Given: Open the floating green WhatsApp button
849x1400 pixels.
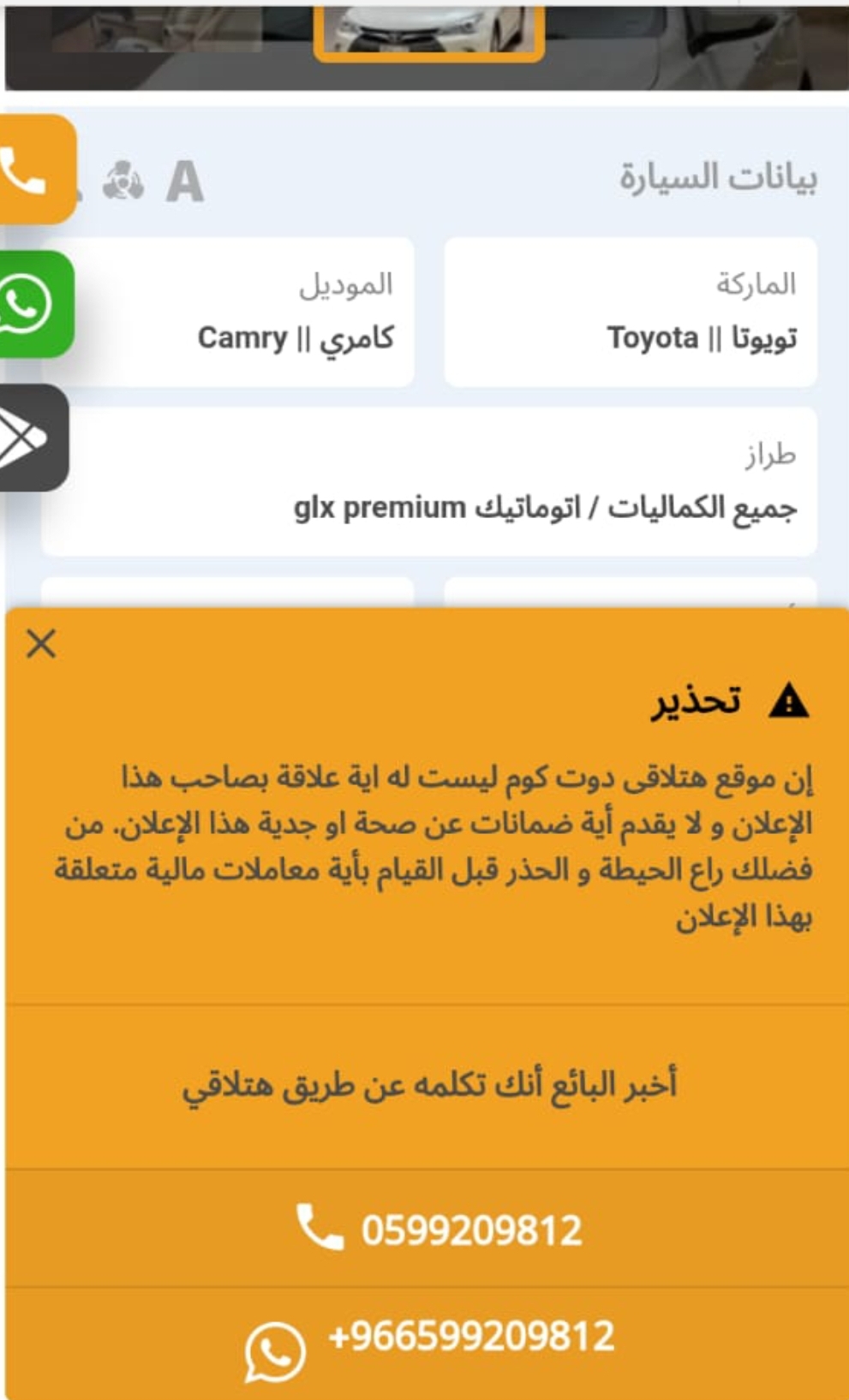Looking at the screenshot, I should click(34, 304).
